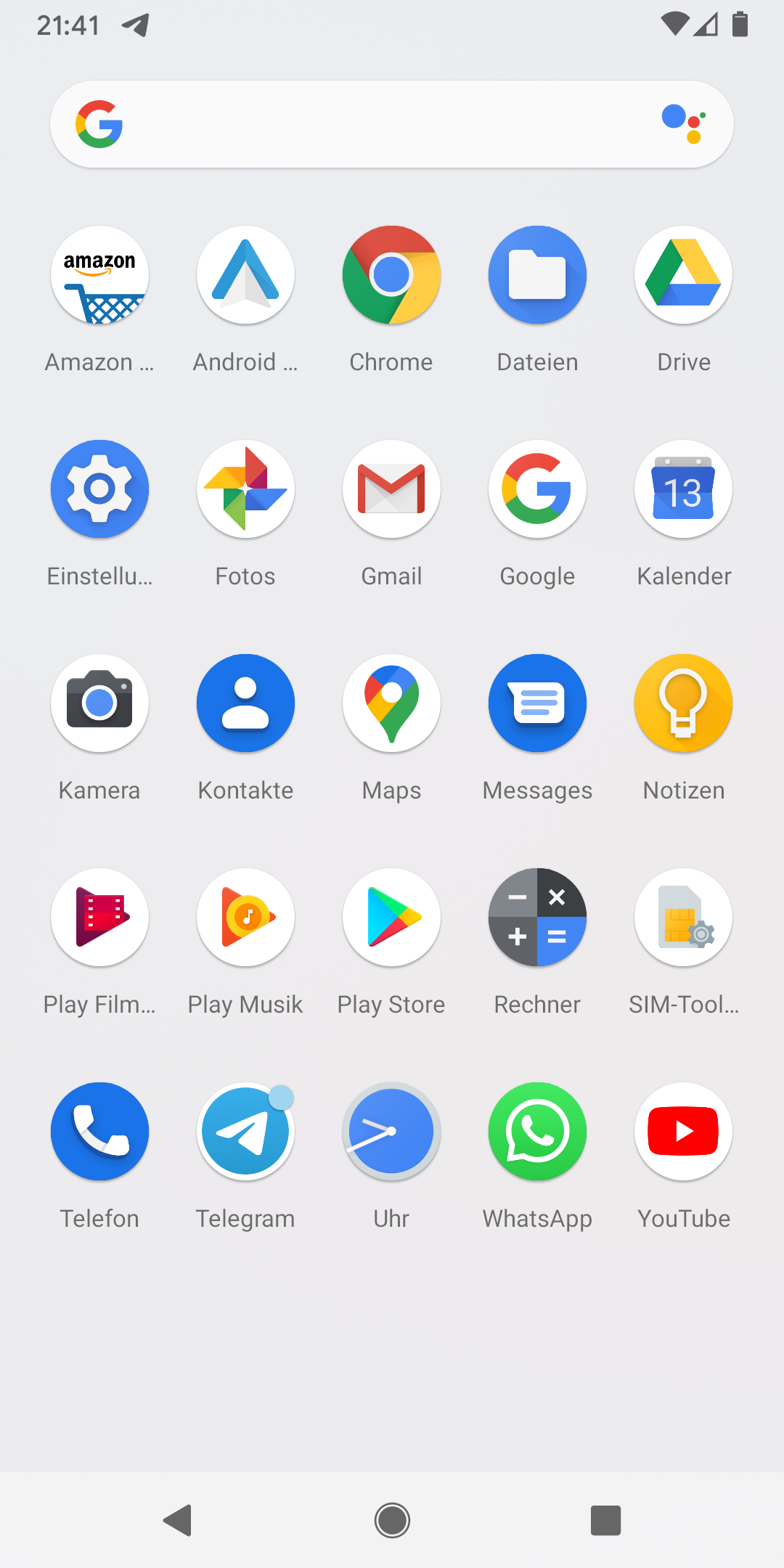Launch Google Assistant from the search bar
Screen dimensions: 784x1568
click(684, 124)
